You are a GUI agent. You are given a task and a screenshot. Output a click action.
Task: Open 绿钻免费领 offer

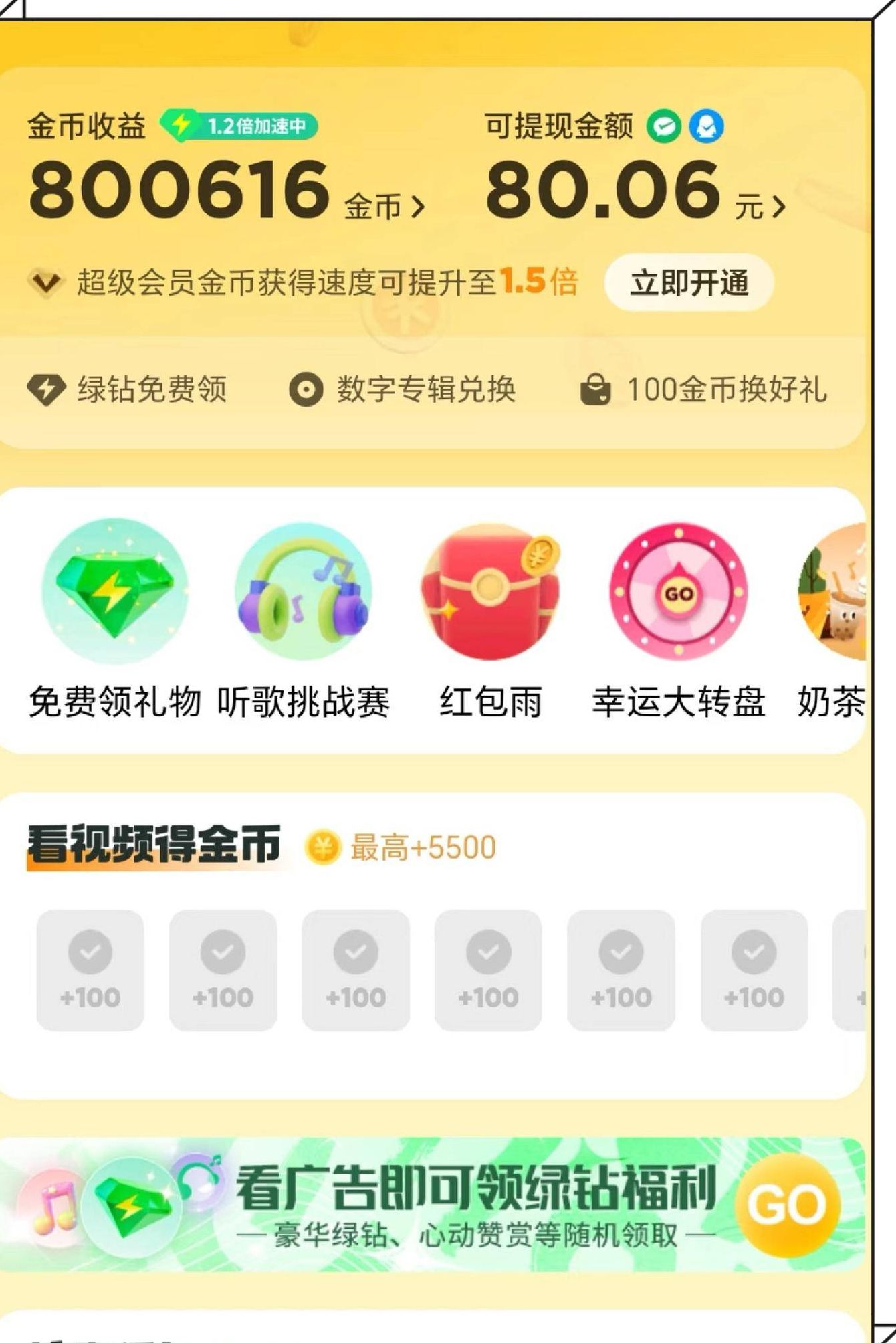(x=127, y=389)
